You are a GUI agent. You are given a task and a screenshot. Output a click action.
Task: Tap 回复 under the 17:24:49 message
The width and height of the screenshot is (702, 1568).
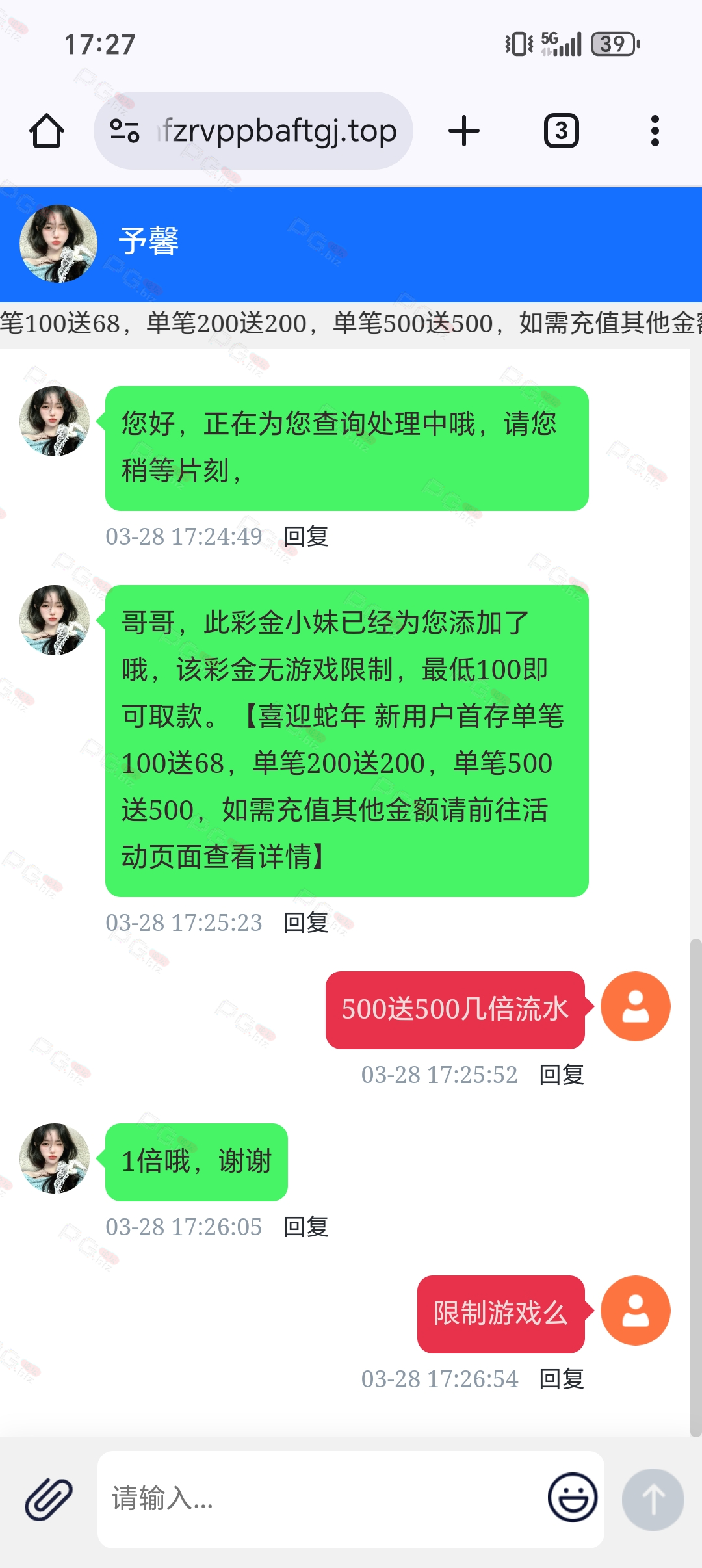coord(306,536)
